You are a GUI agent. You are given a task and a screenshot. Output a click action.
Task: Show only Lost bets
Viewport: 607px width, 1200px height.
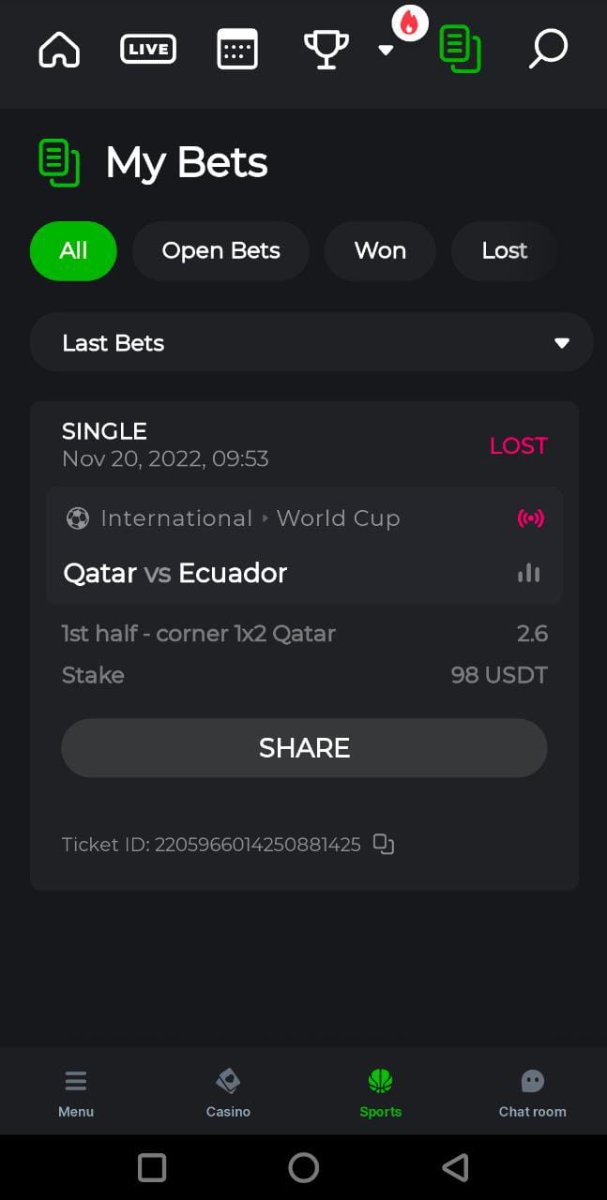tap(504, 251)
